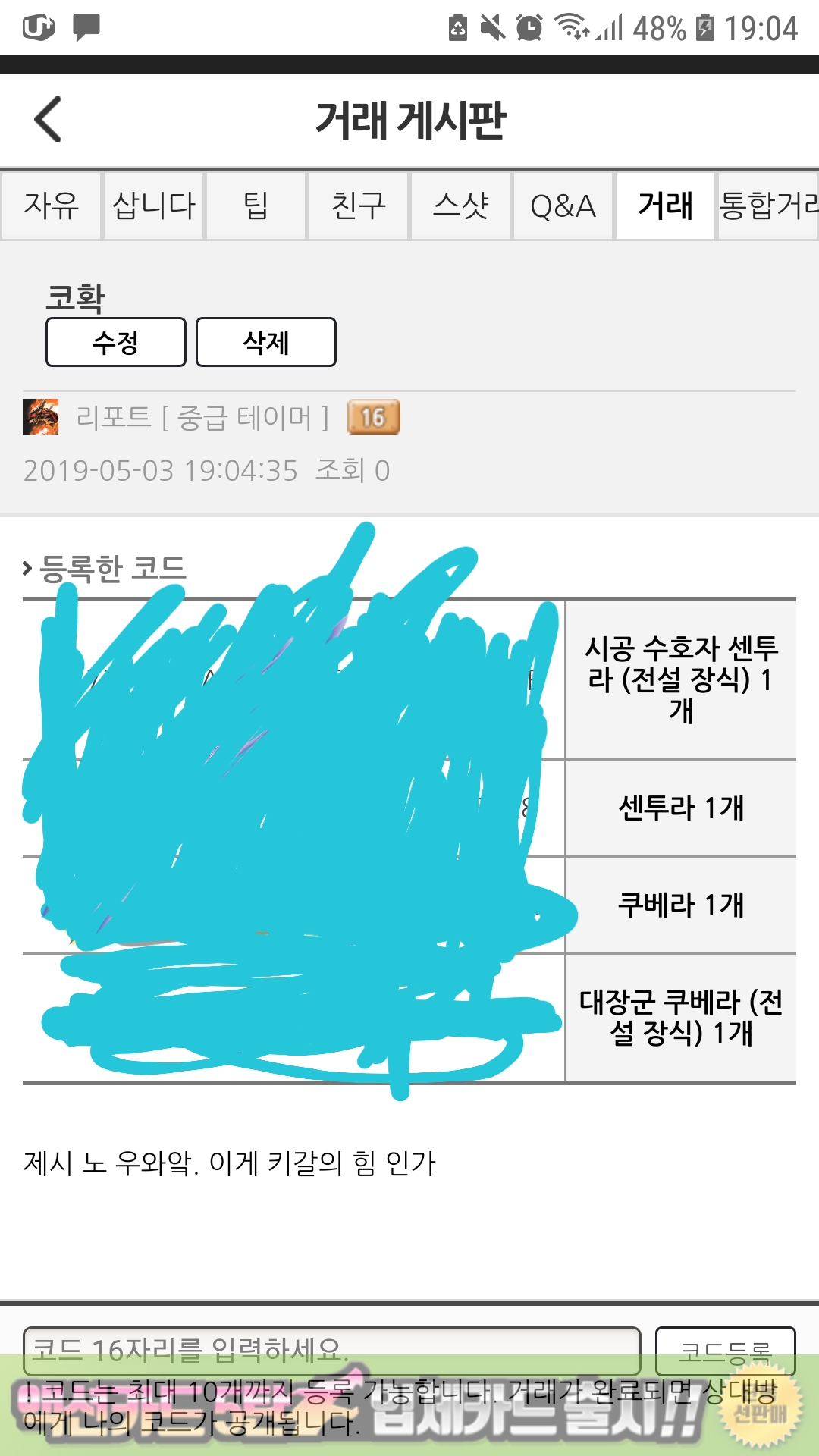Open the 통합거래 tab
Image resolution: width=819 pixels, height=1456 pixels.
[x=767, y=206]
